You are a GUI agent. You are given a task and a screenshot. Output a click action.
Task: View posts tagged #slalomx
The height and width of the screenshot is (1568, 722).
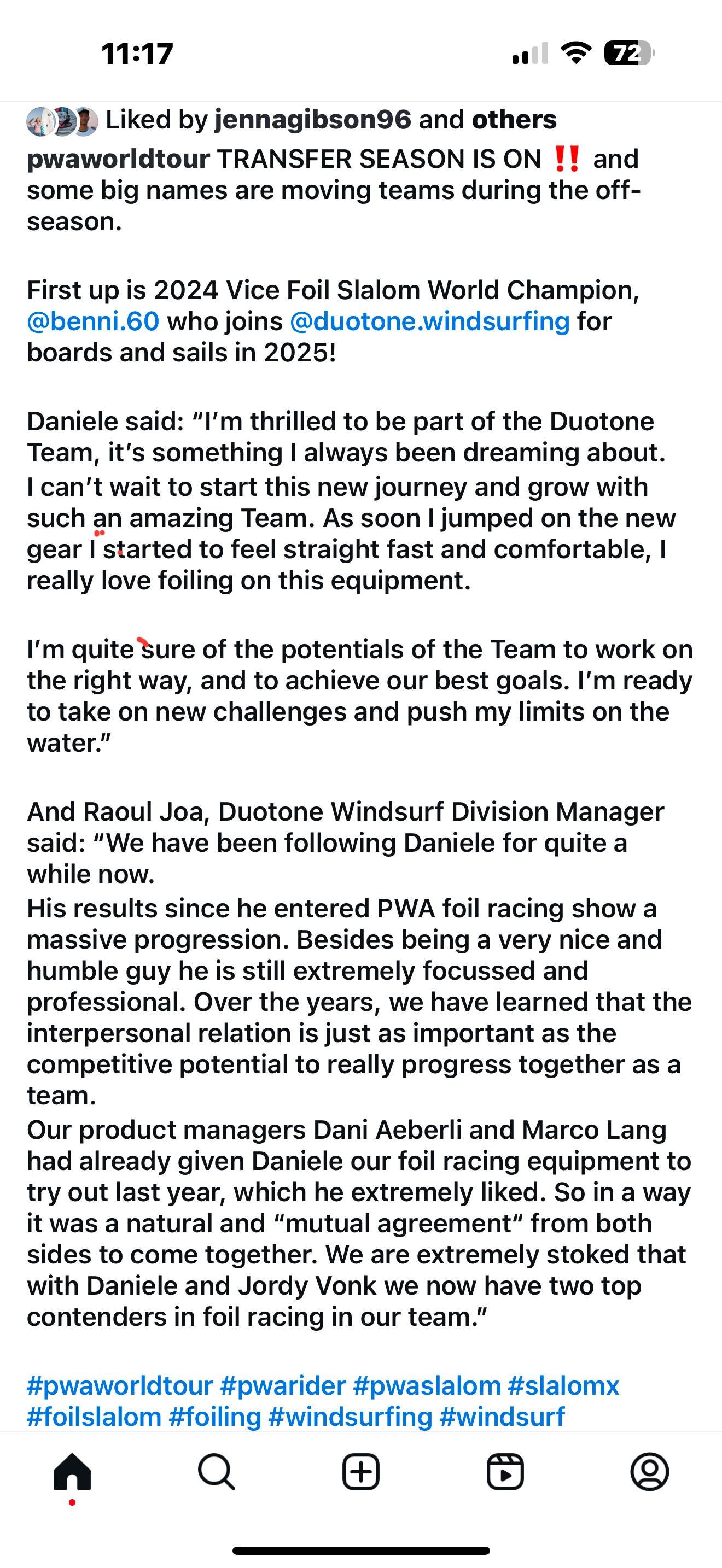point(564,1385)
